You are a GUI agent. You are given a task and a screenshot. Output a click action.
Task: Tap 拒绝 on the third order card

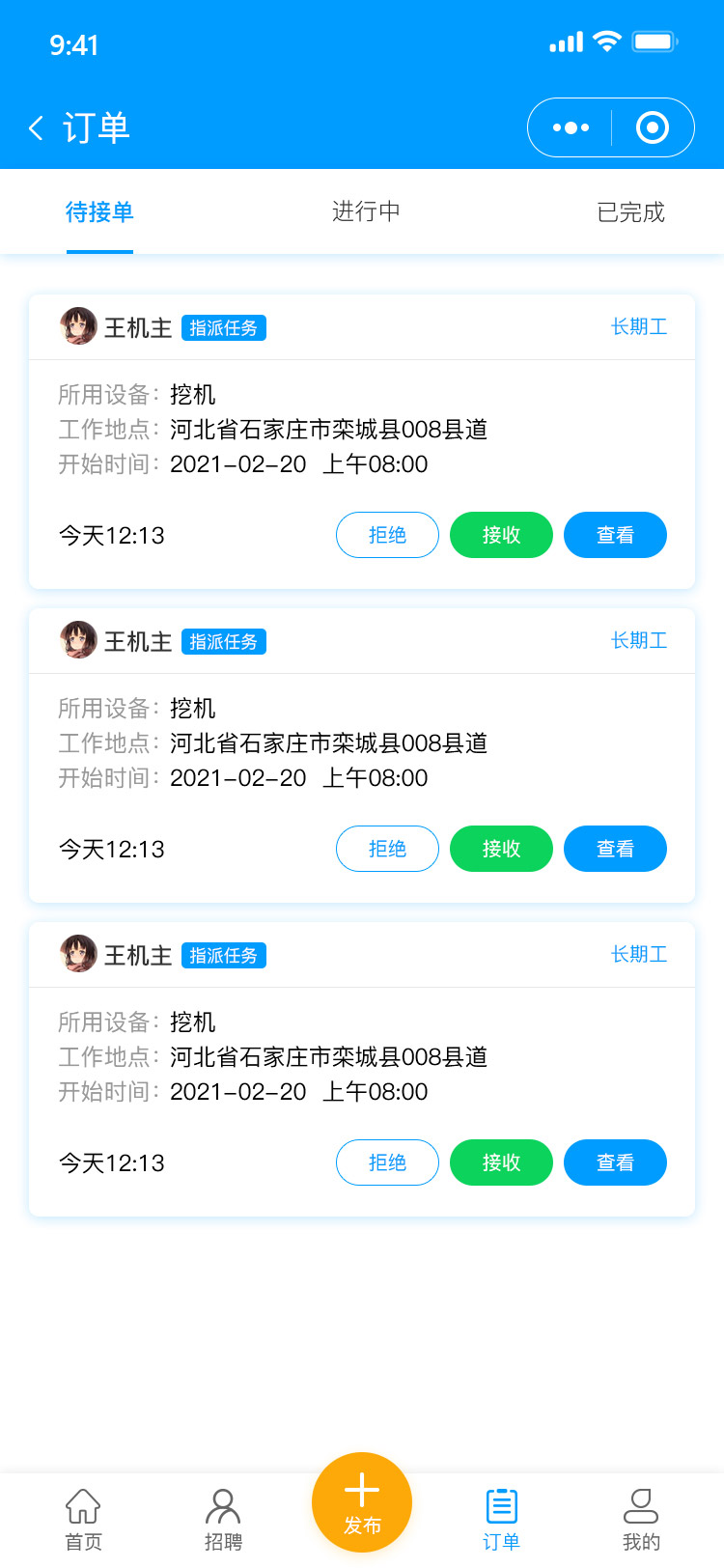(x=387, y=1162)
